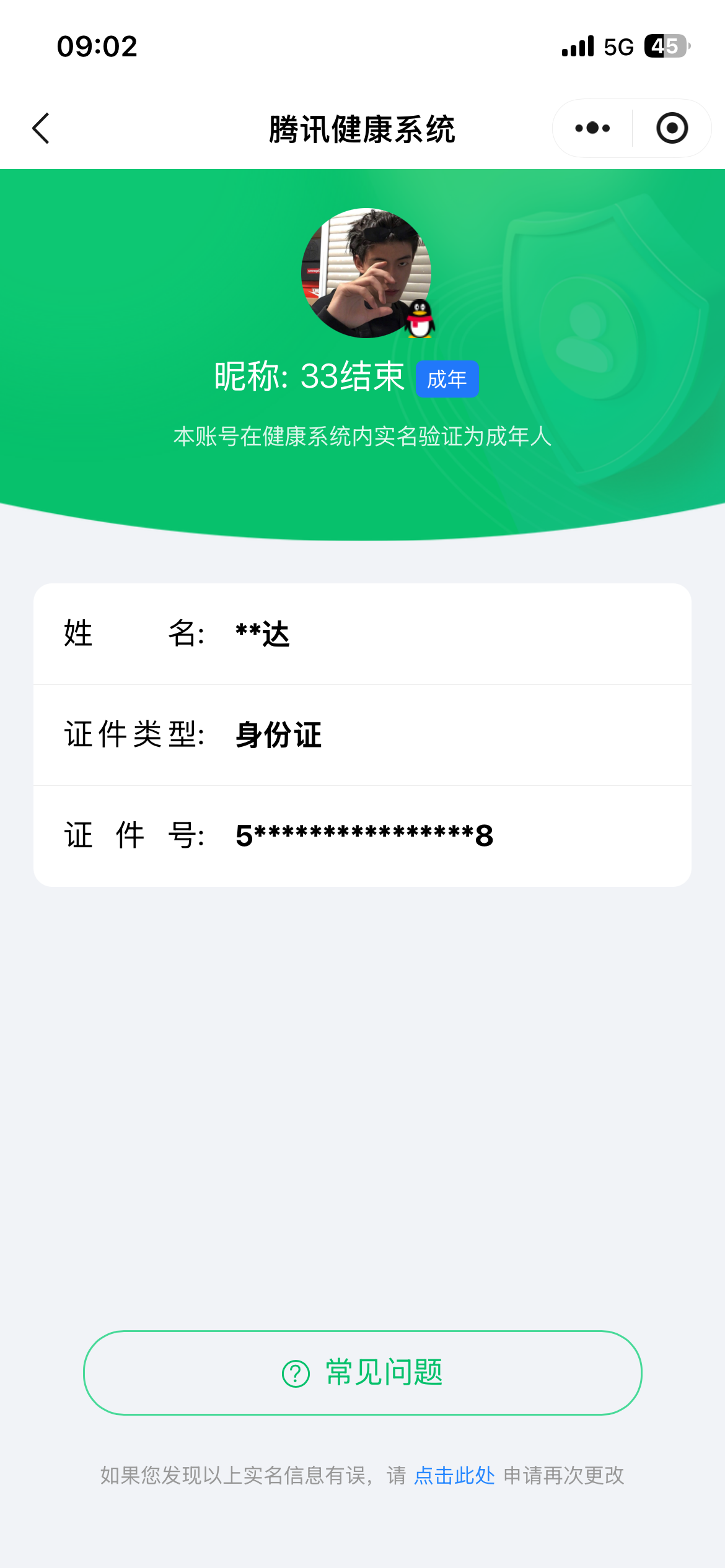This screenshot has height=1568, width=725.
Task: Tap the 09:02 clock in the status bar
Action: tap(96, 46)
